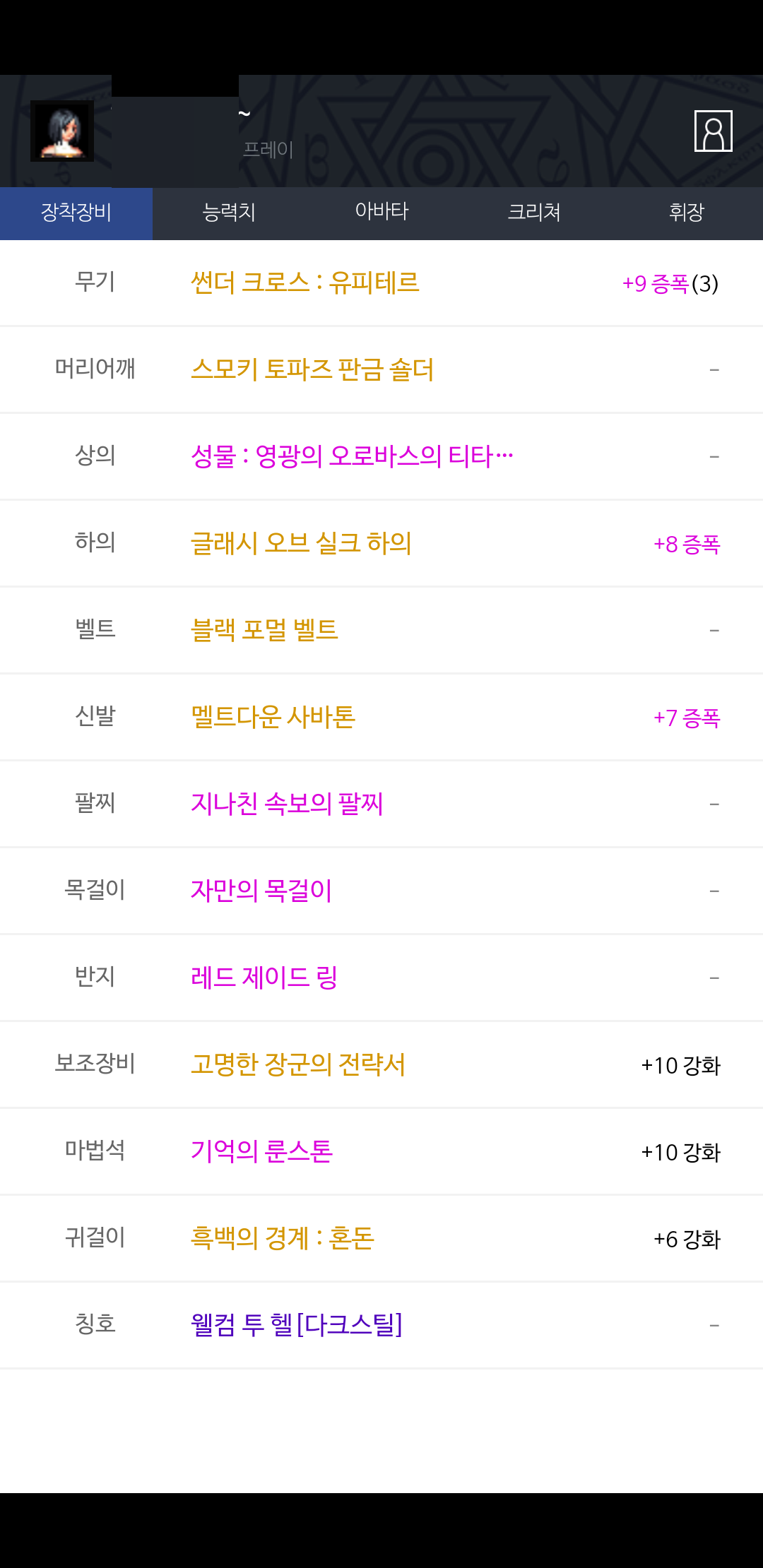Open 기억의 룬스톤 magic stone
Viewport: 763px width, 1568px height.
(261, 1151)
